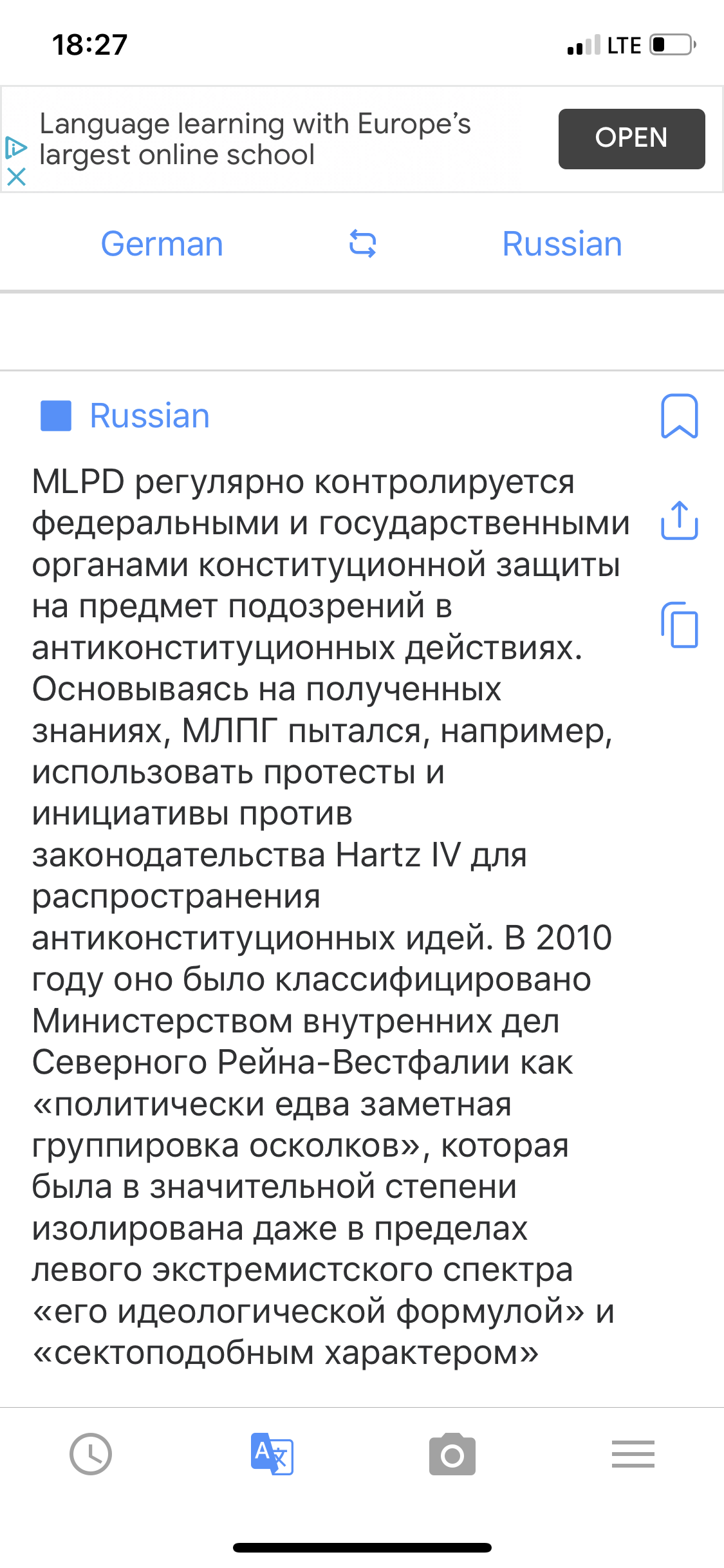Bookmark this Russian translation
The width and height of the screenshot is (724, 1568).
(x=679, y=416)
